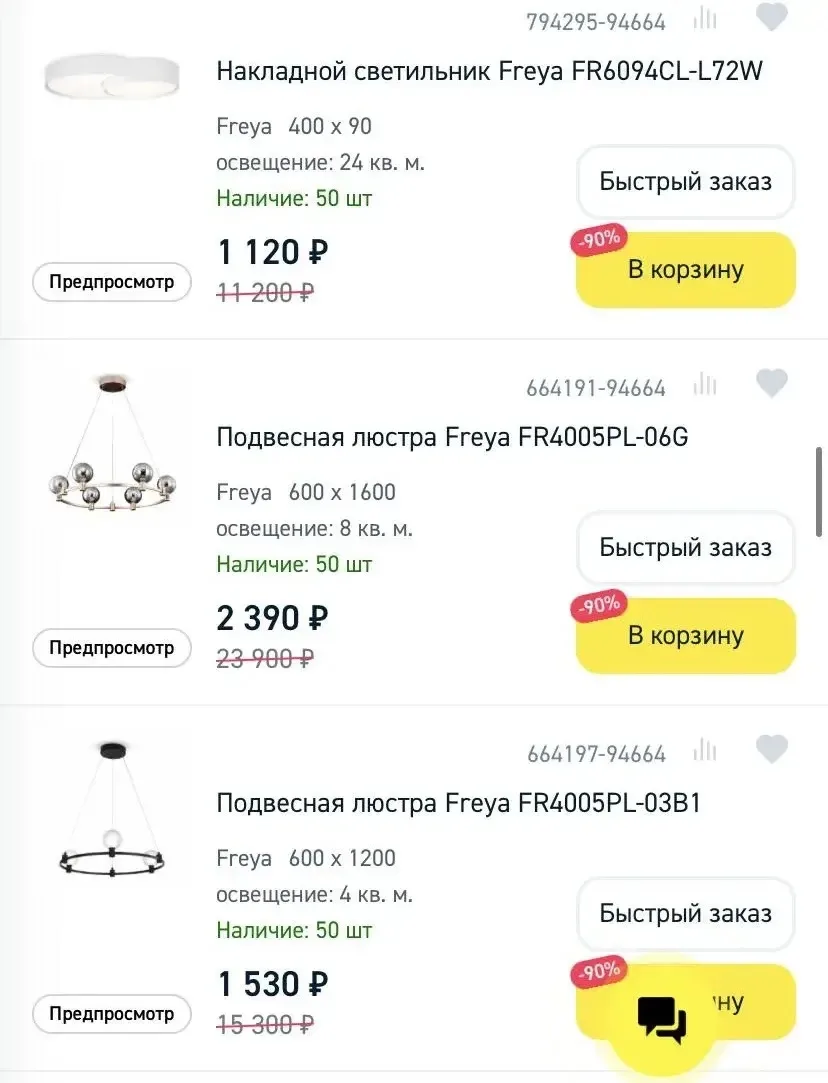Add FR6094CL-L72W lamp to cart
Viewport: 828px width, 1083px height.
(686, 269)
